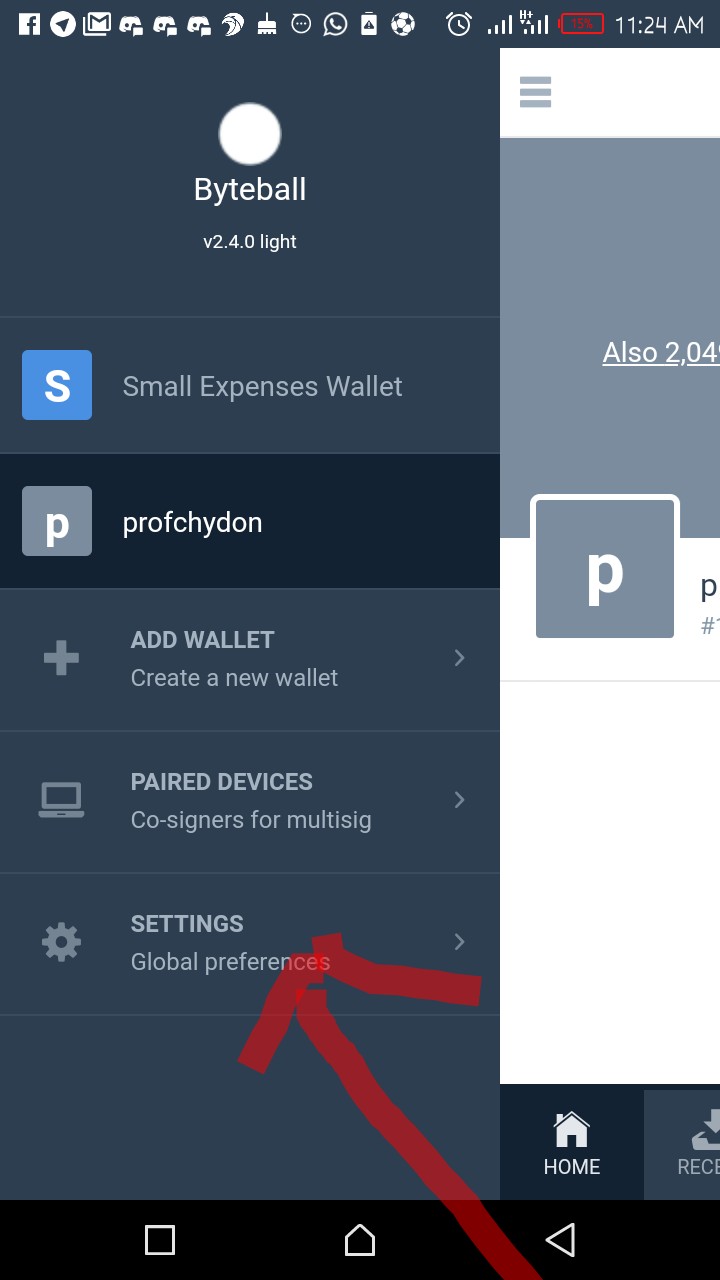The height and width of the screenshot is (1280, 720).
Task: Open Paired Devices co-signers list
Action: click(x=250, y=801)
